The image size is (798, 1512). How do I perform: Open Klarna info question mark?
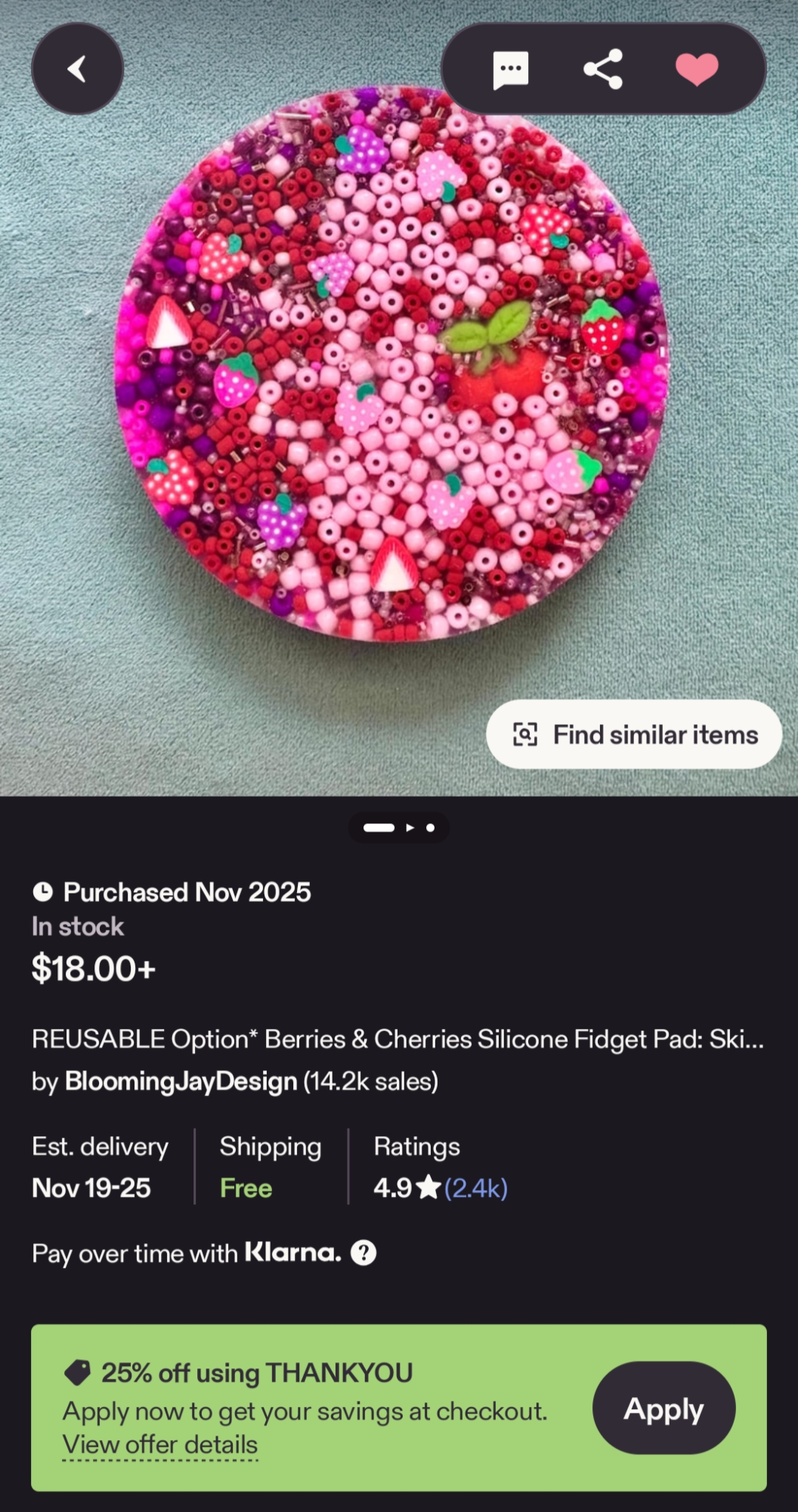[x=363, y=1253]
